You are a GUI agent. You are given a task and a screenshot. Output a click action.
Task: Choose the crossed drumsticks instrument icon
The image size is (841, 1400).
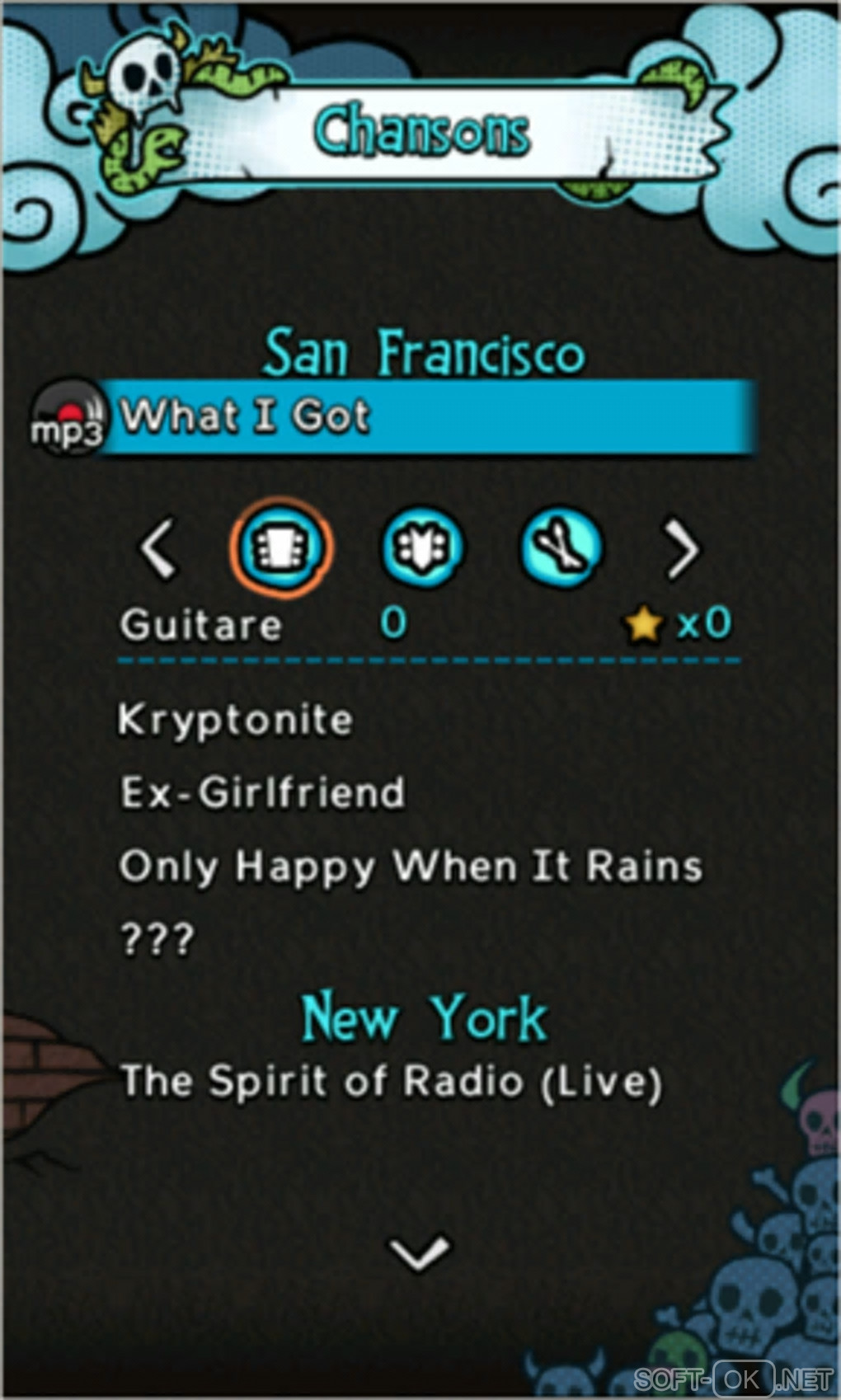pos(561,547)
